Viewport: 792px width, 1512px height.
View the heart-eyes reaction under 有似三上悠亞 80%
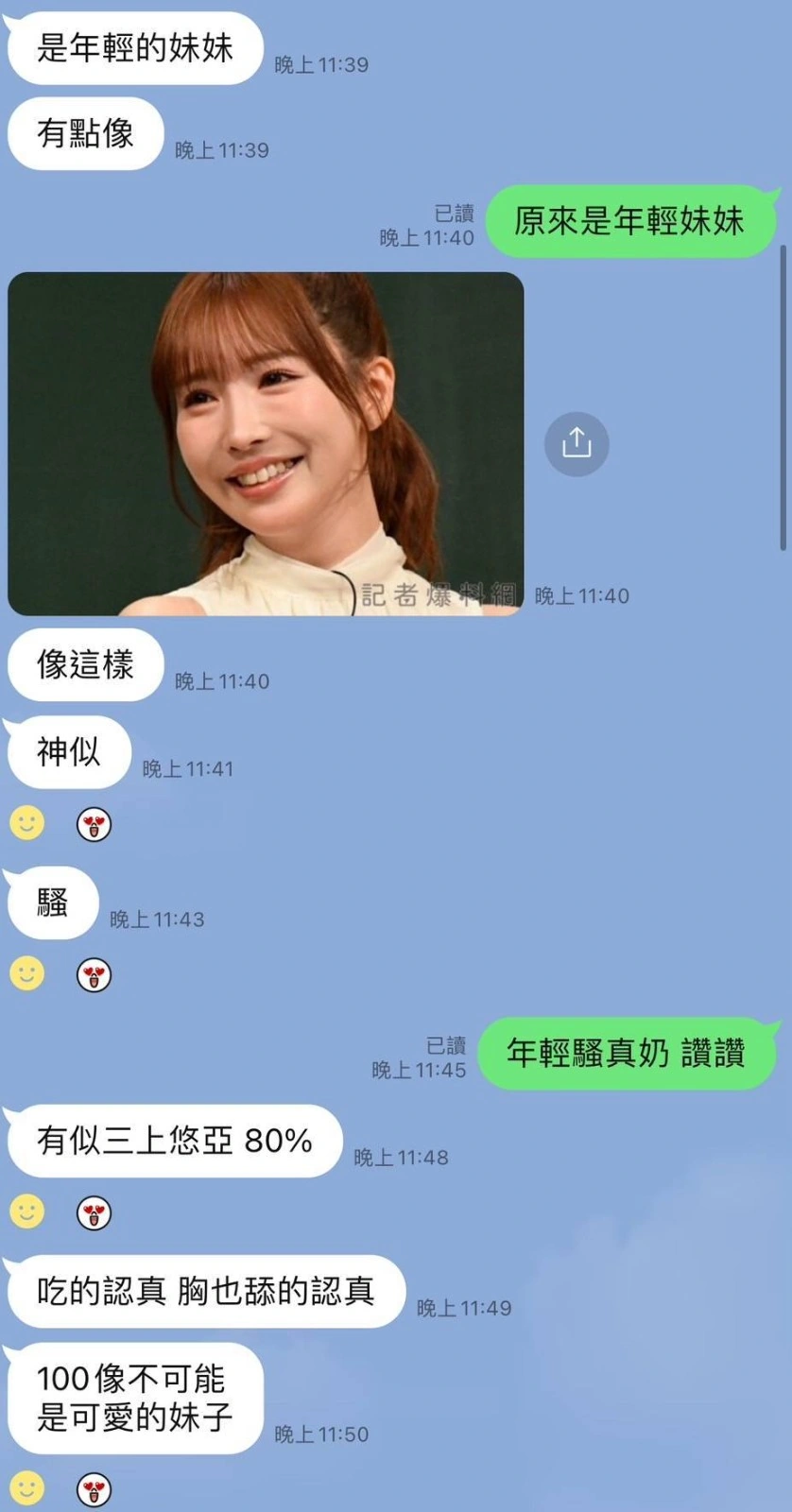94,1213
